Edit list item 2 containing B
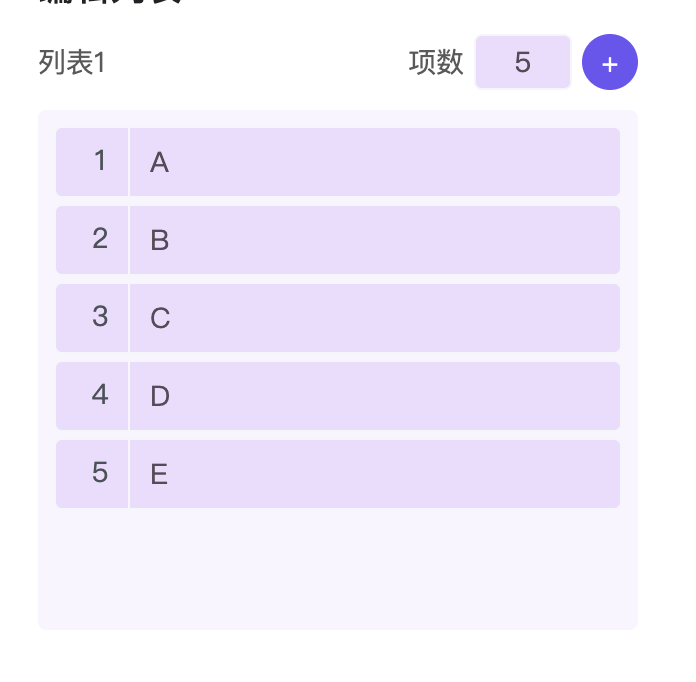 pos(374,240)
